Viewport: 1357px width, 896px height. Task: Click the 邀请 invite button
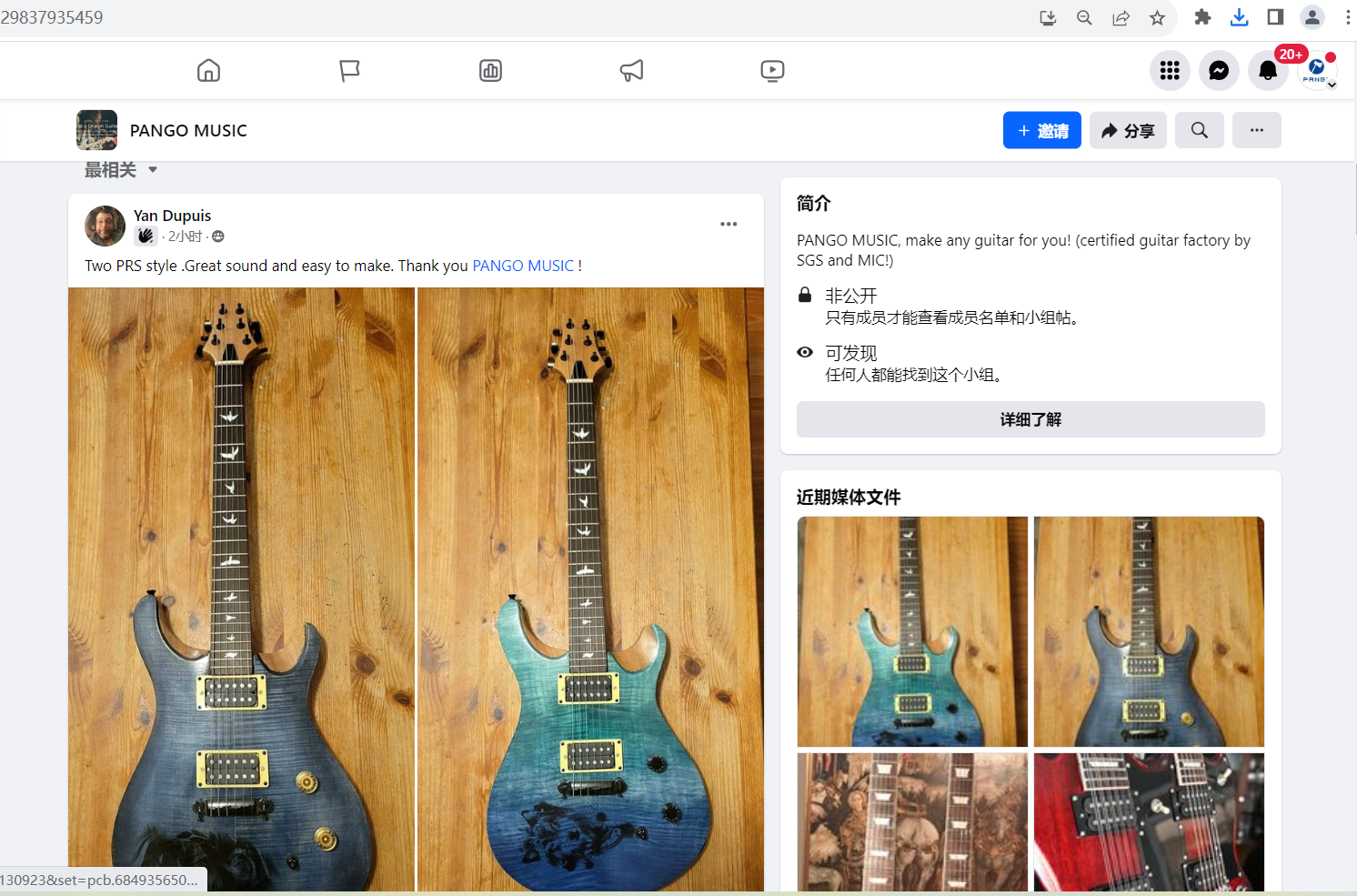[x=1041, y=130]
